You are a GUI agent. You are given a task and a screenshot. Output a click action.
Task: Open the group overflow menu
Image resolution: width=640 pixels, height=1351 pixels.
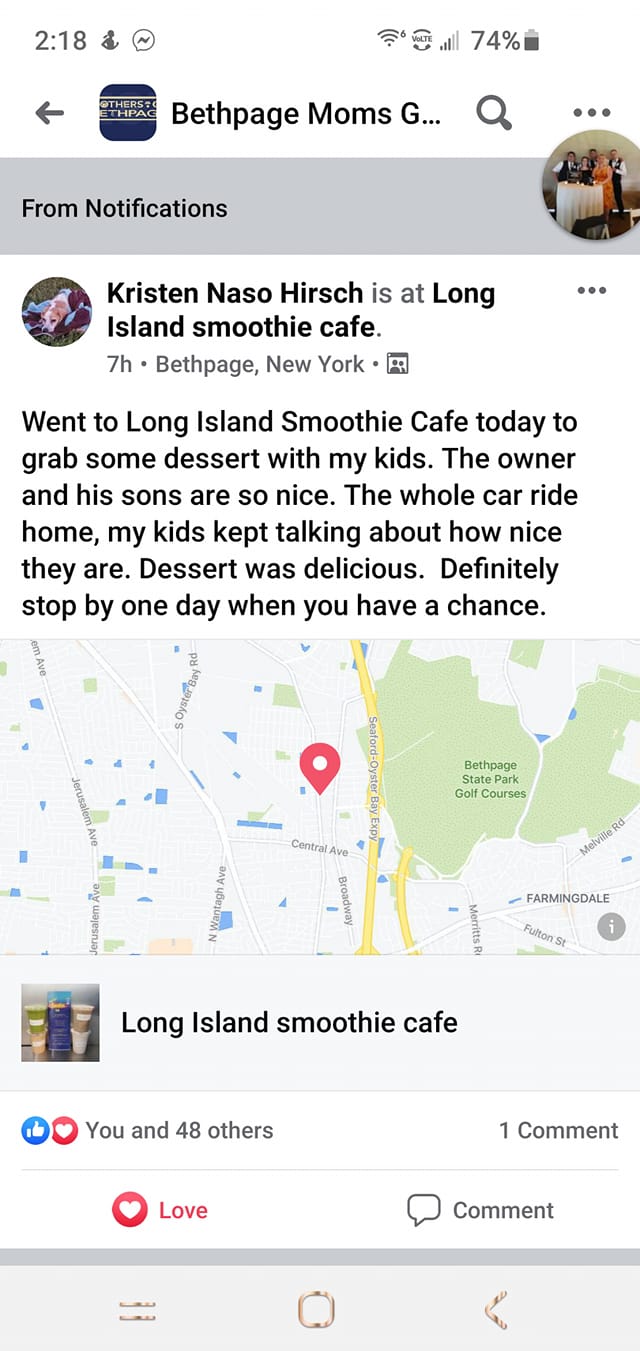tap(591, 113)
